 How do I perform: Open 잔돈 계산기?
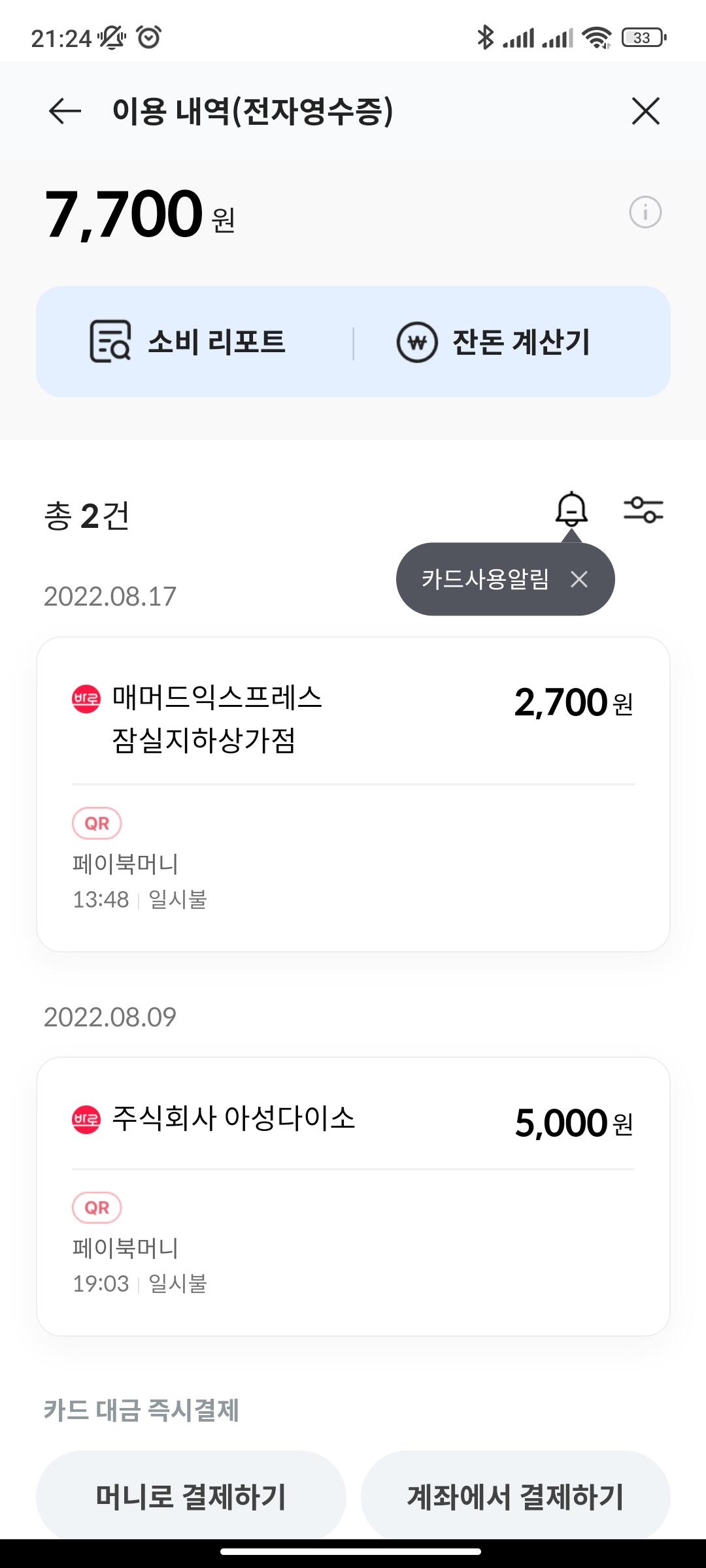point(494,342)
